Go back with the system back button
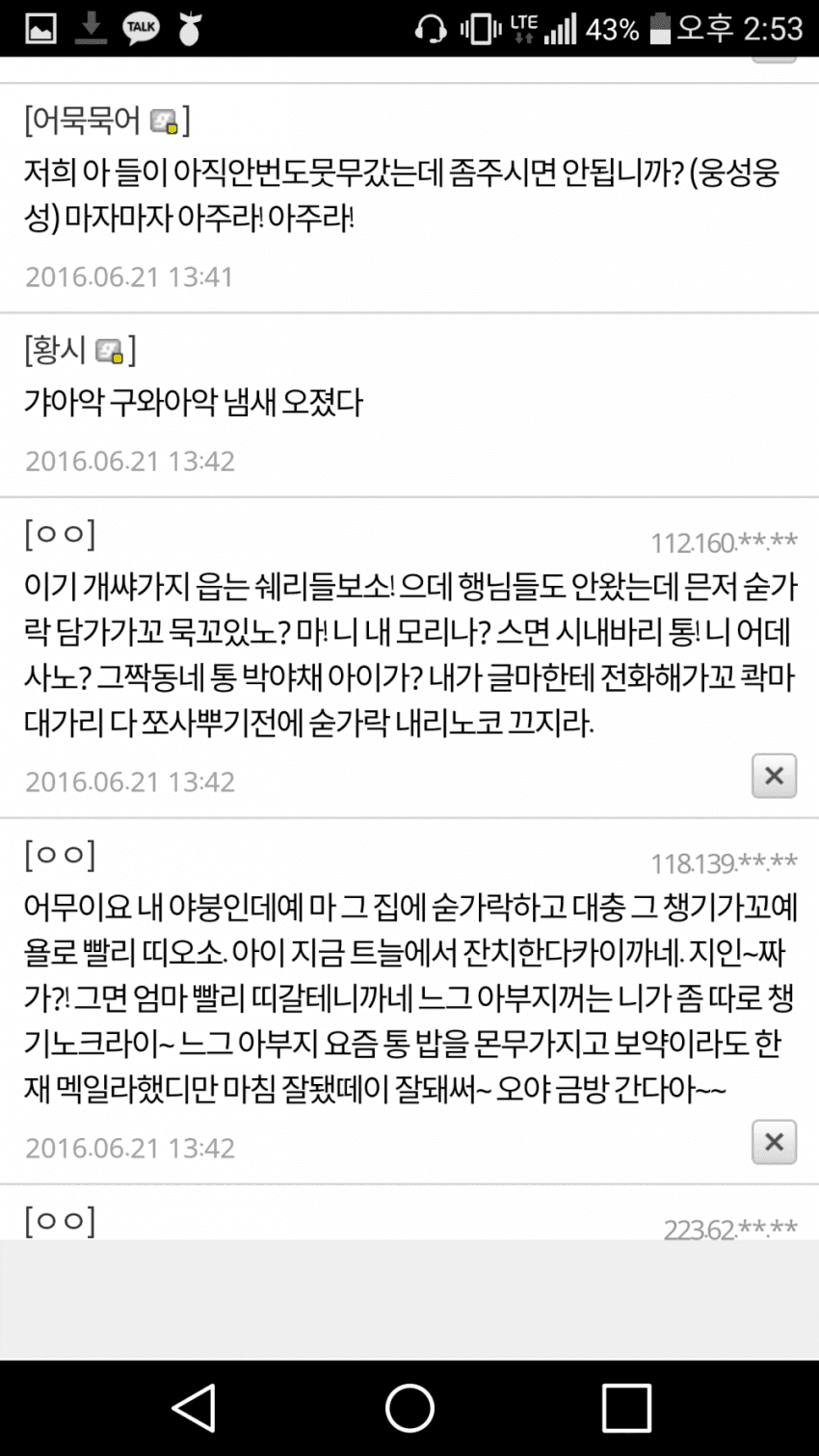 click(194, 1408)
